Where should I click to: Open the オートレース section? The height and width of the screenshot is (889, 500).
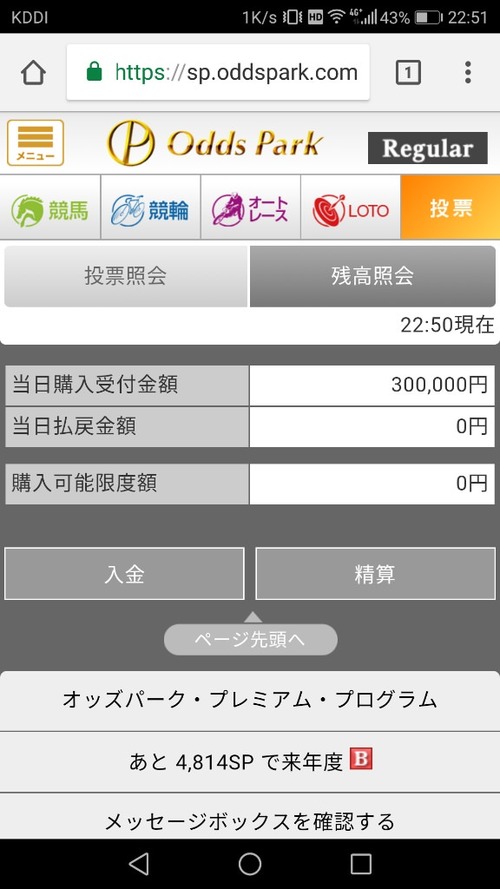click(x=251, y=208)
